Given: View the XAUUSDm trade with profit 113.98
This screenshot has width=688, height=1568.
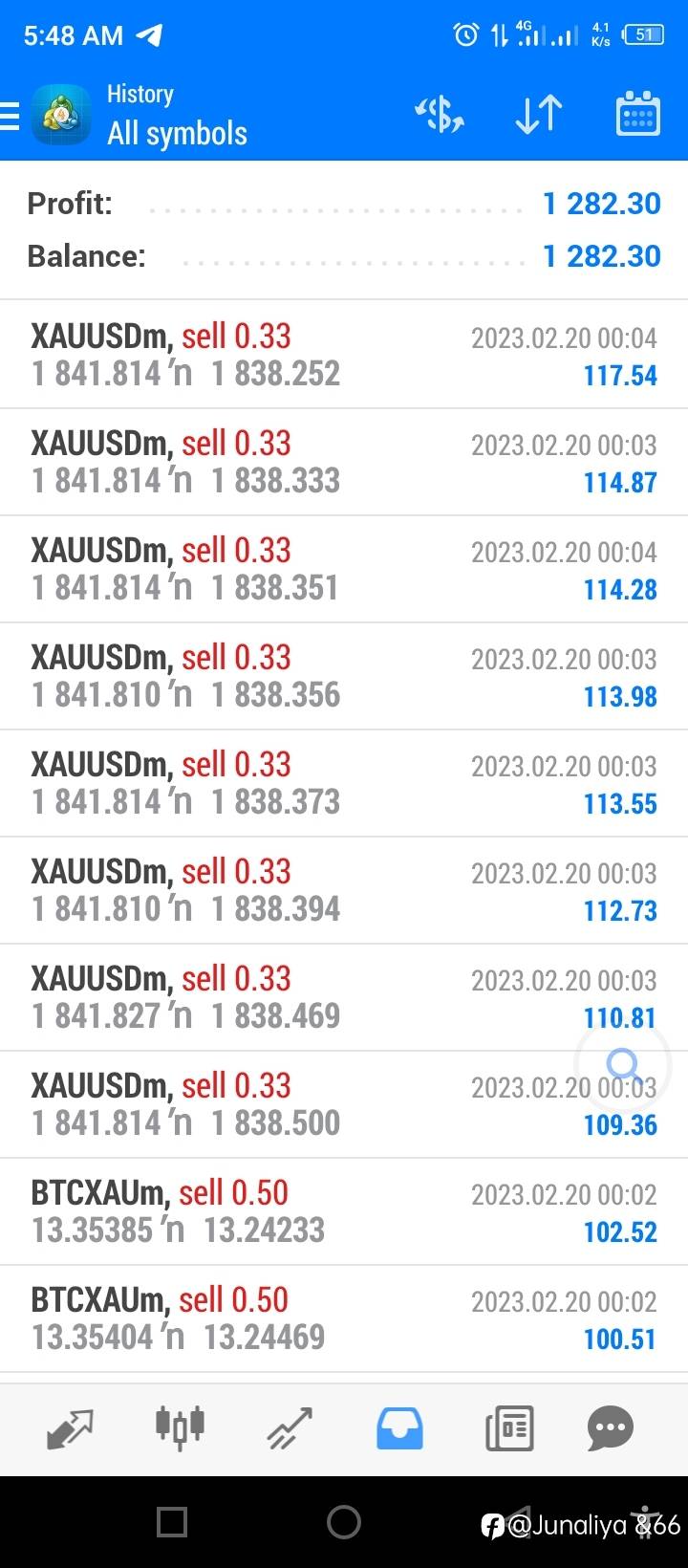Looking at the screenshot, I should 344,676.
